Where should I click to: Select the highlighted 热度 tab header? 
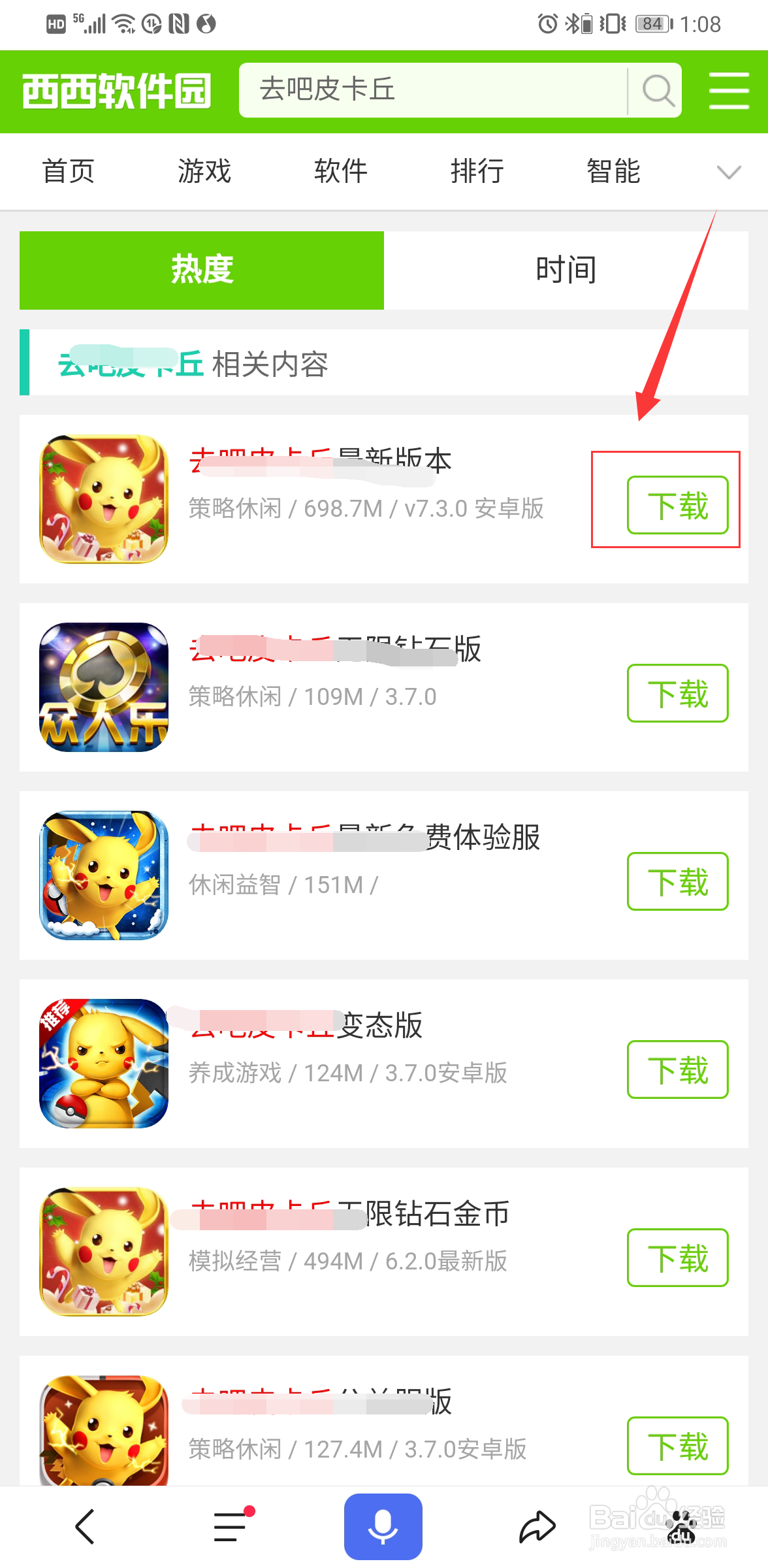click(201, 269)
